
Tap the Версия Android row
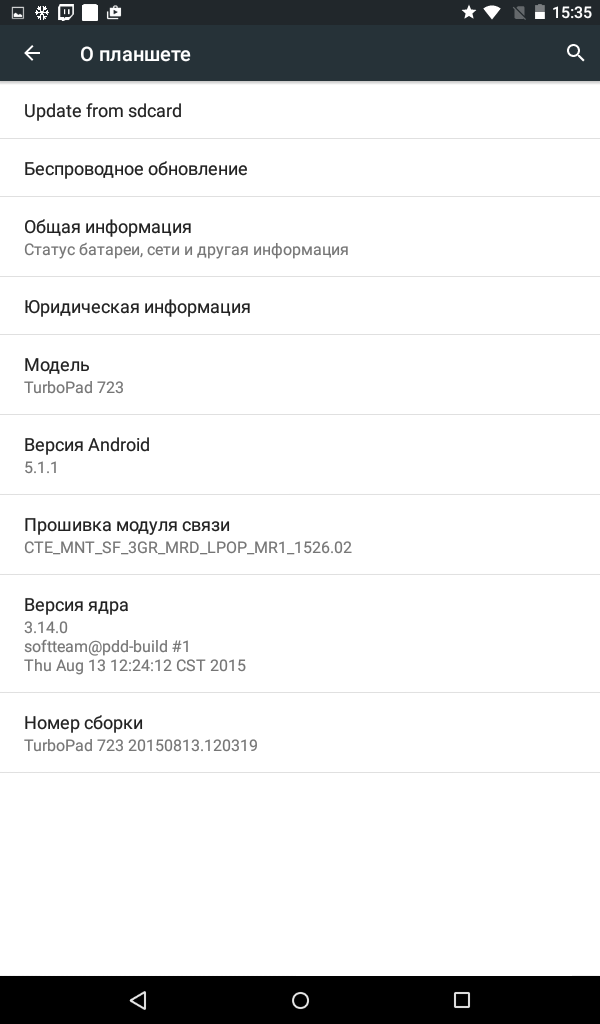coord(300,455)
